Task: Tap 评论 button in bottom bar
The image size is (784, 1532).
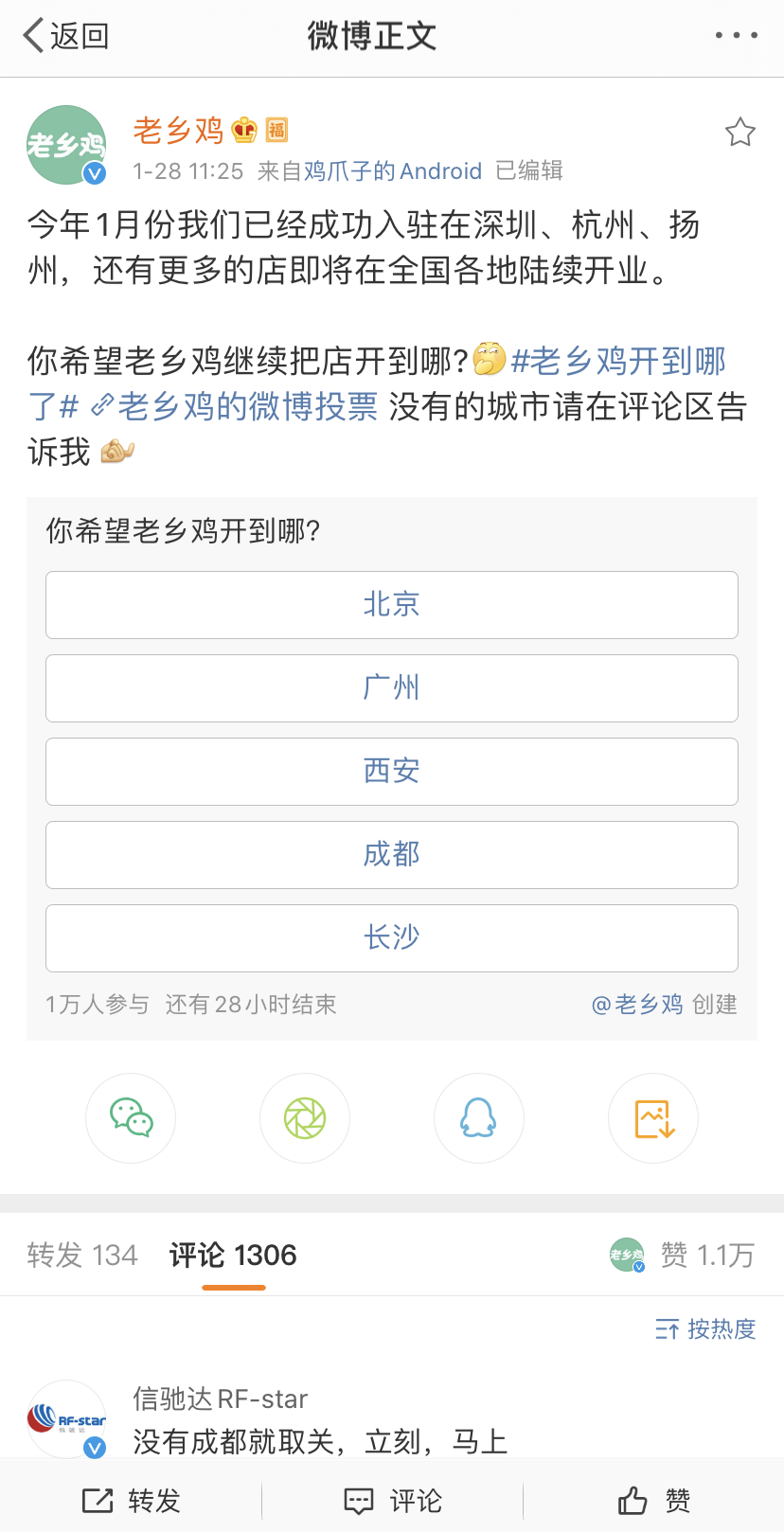Action: coord(392,1501)
